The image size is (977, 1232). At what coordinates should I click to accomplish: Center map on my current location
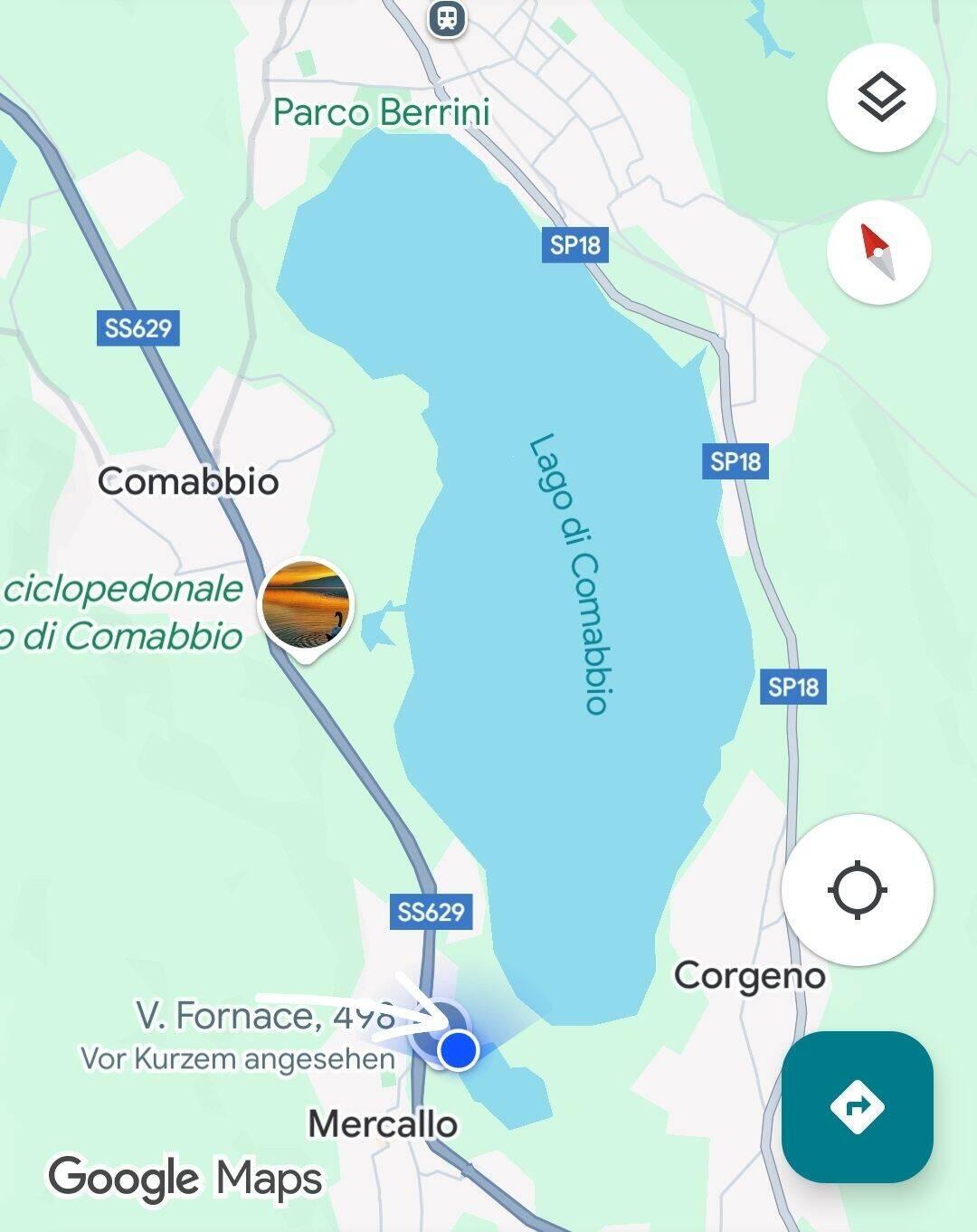point(857,890)
